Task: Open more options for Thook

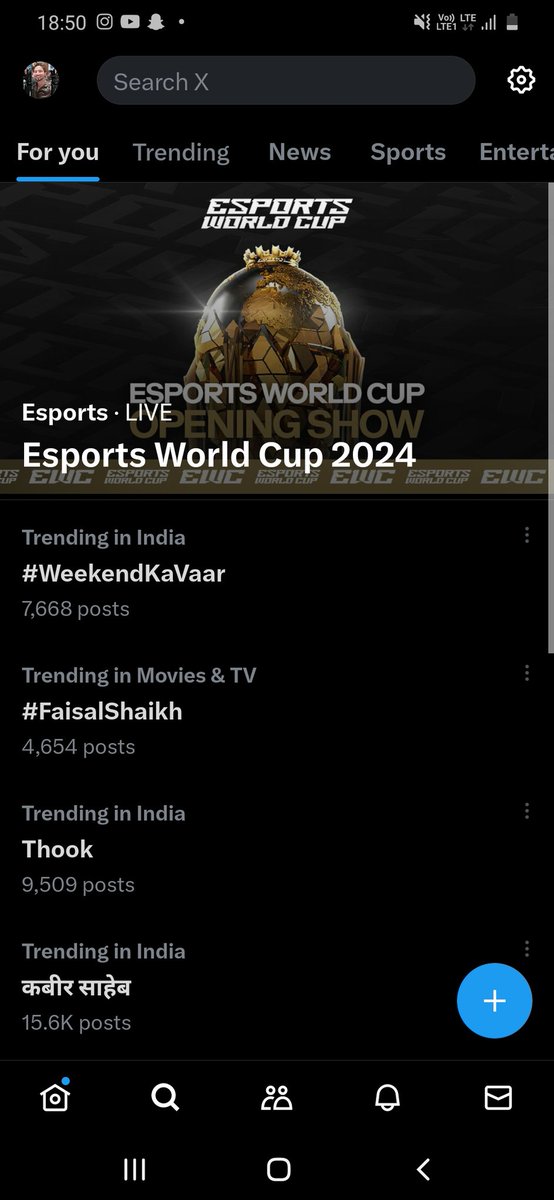Action: coord(527,812)
